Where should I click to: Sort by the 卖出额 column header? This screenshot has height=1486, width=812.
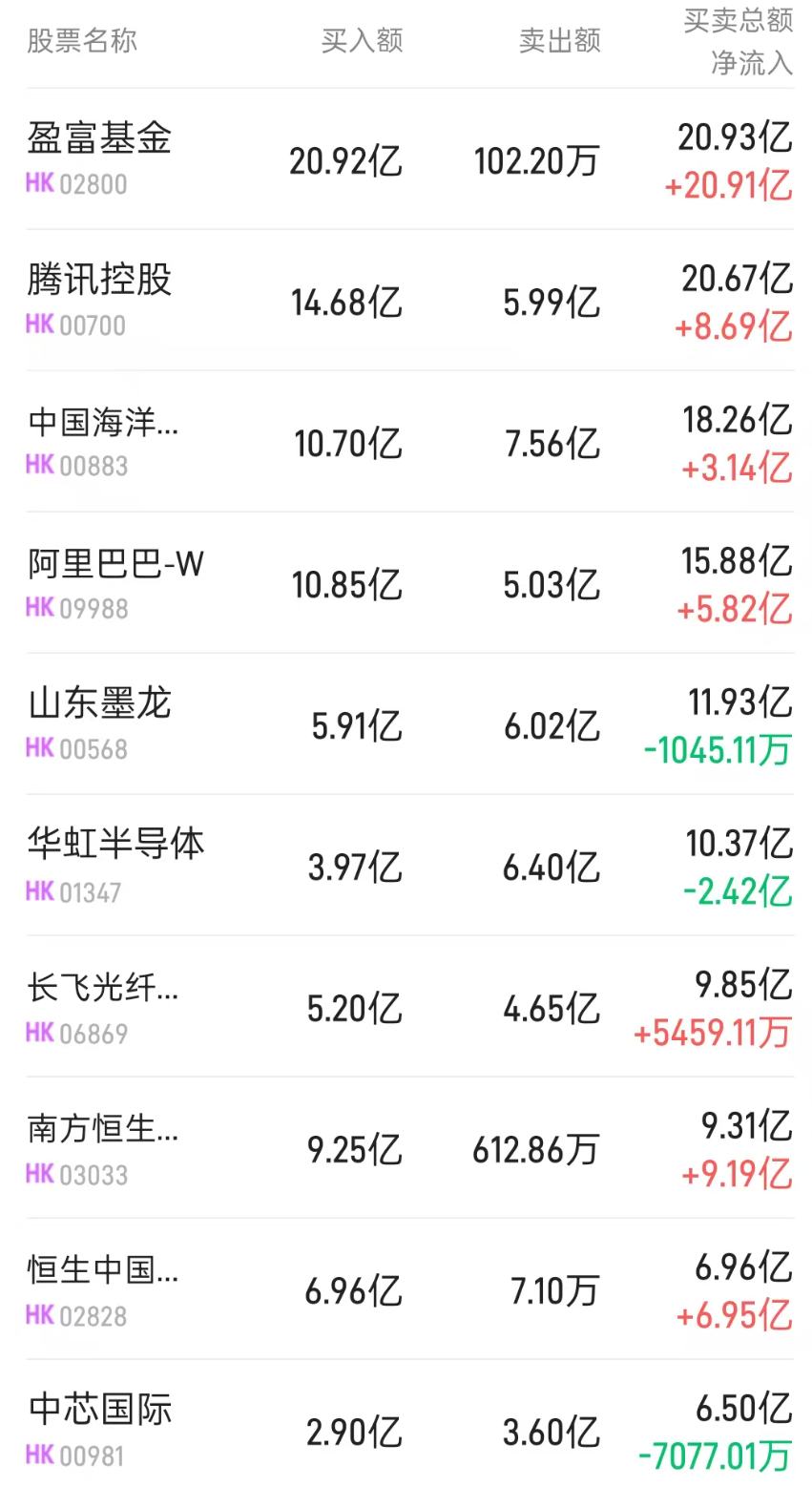[560, 40]
